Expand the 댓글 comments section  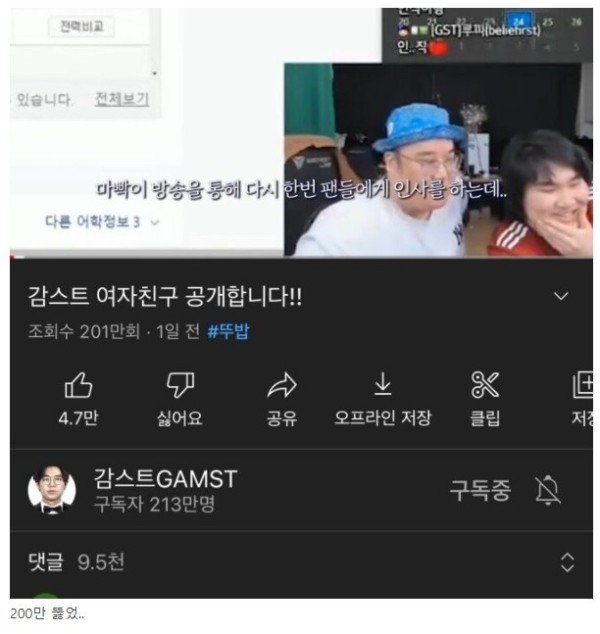click(300, 562)
